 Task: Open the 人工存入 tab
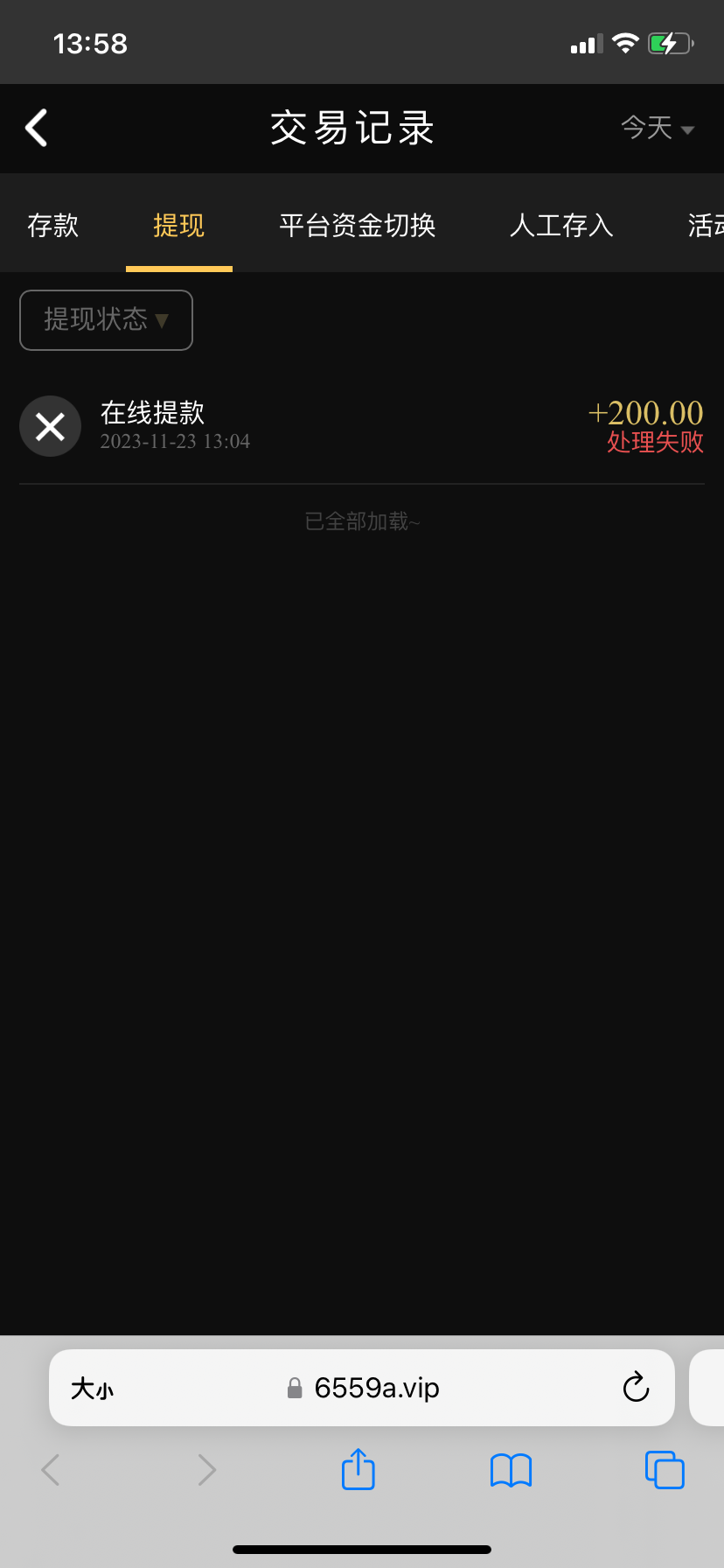click(x=560, y=225)
